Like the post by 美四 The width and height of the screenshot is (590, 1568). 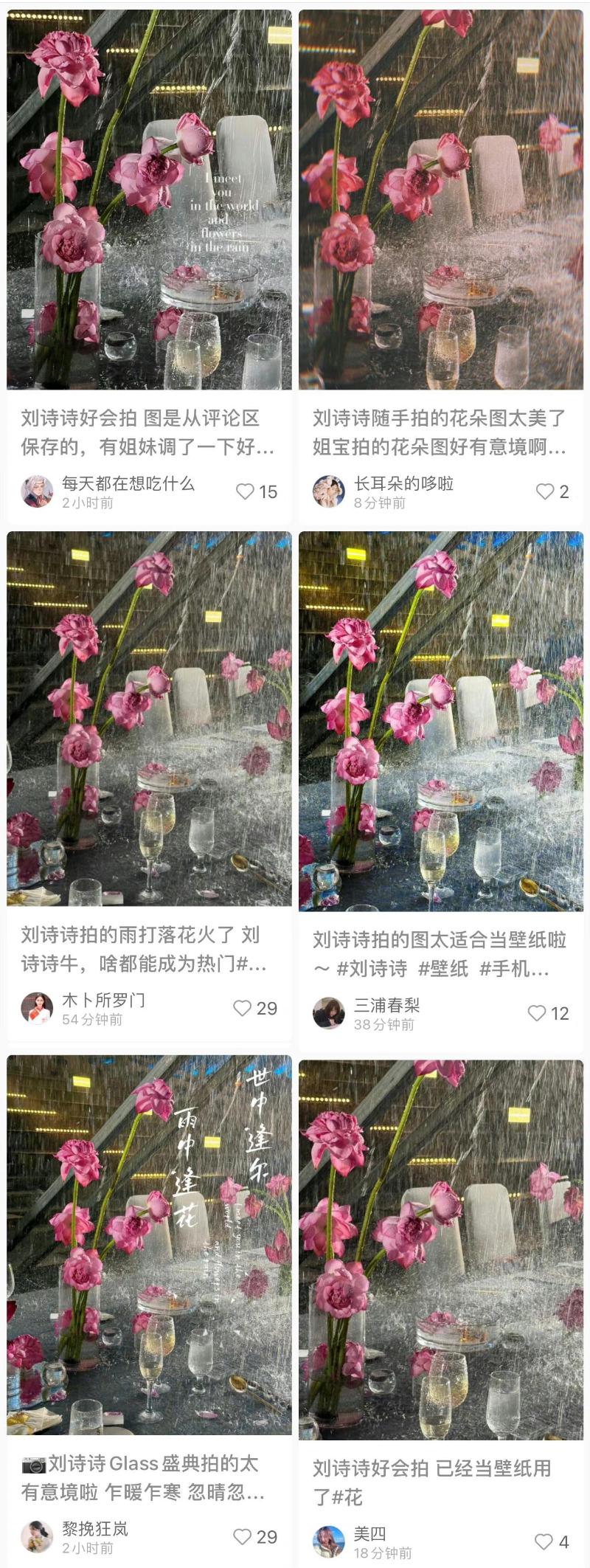click(544, 1541)
